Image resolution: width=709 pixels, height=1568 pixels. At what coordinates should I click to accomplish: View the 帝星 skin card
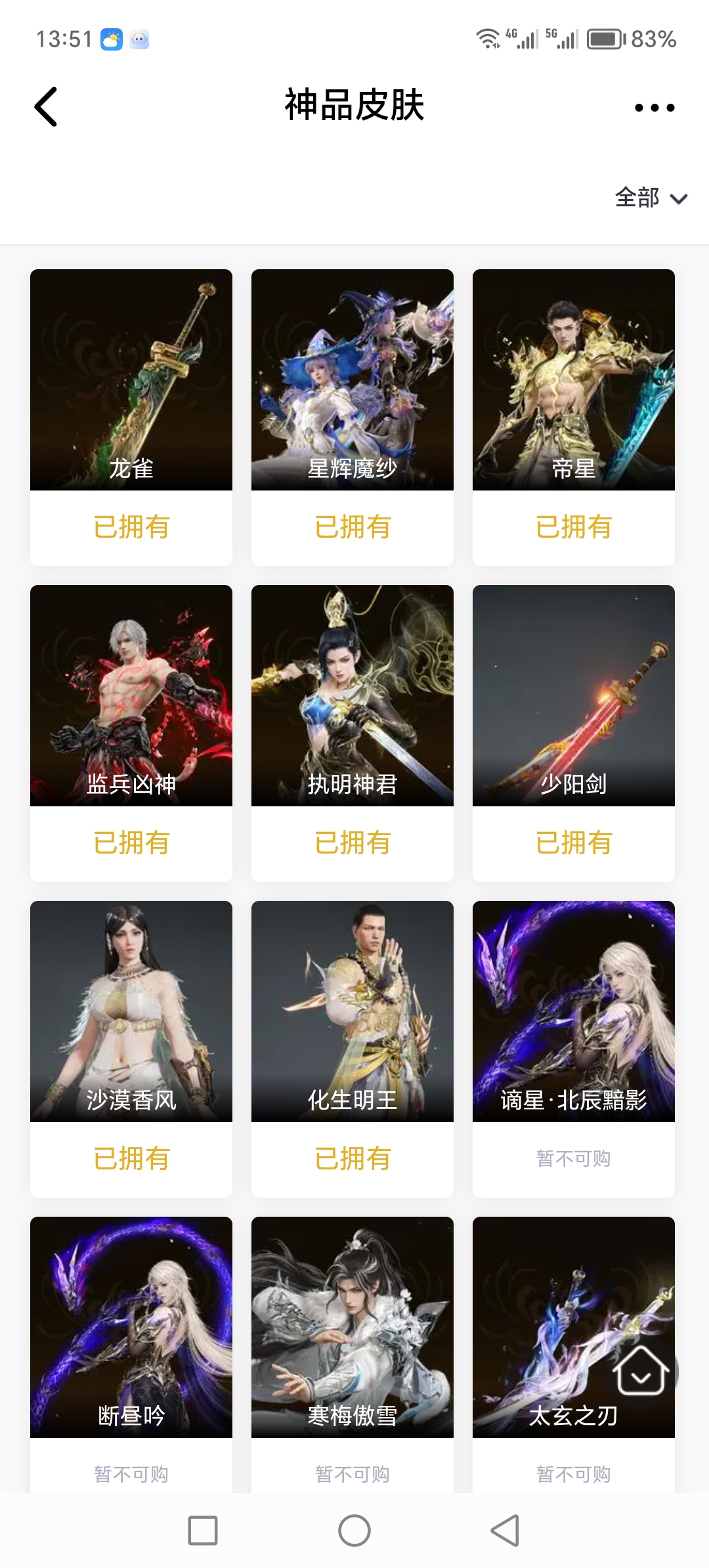click(x=573, y=380)
